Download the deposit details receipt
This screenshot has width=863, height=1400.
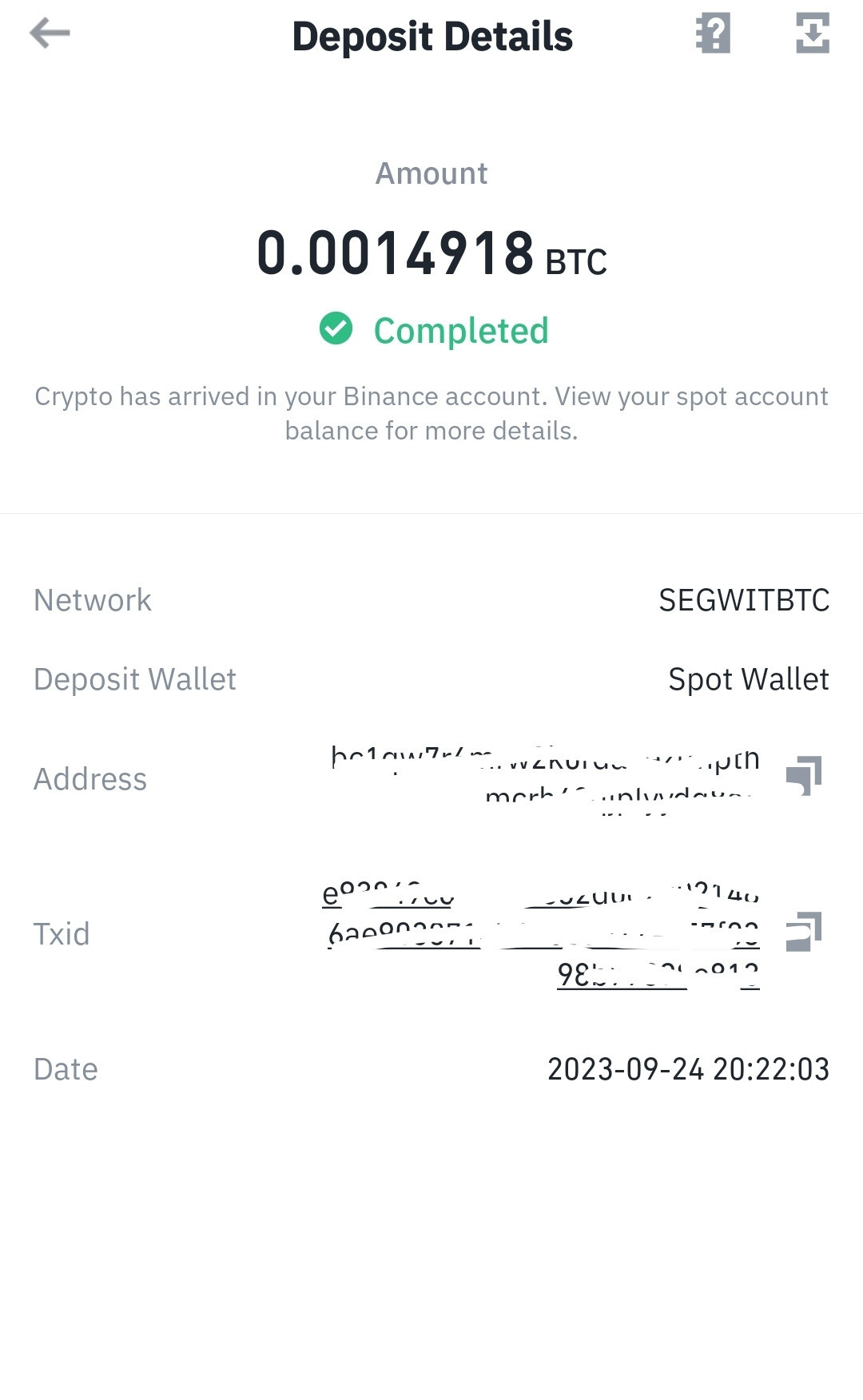(x=813, y=34)
